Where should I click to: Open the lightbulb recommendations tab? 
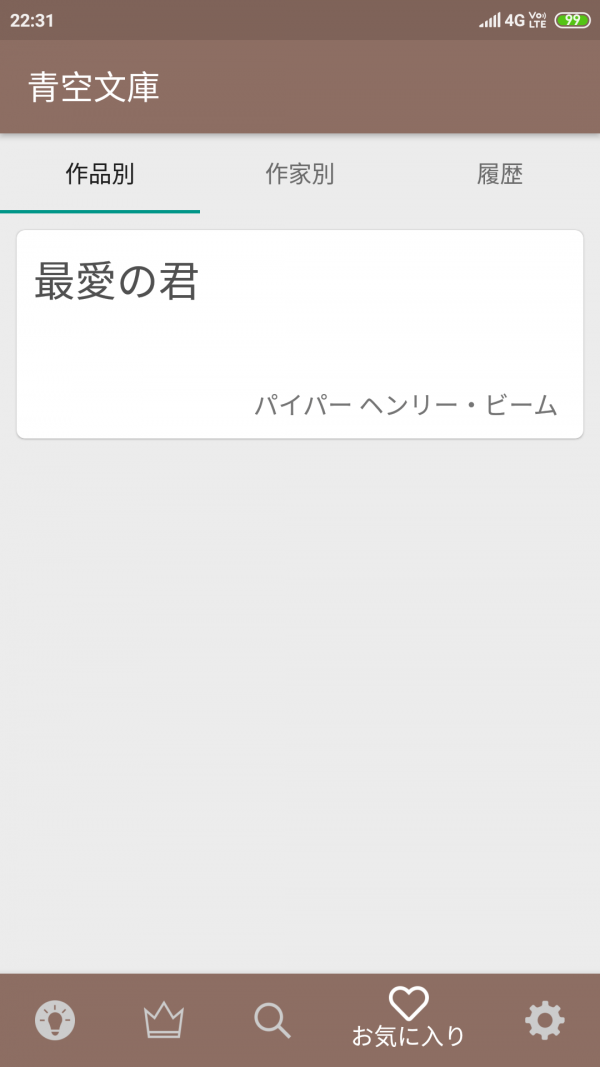point(55,1021)
